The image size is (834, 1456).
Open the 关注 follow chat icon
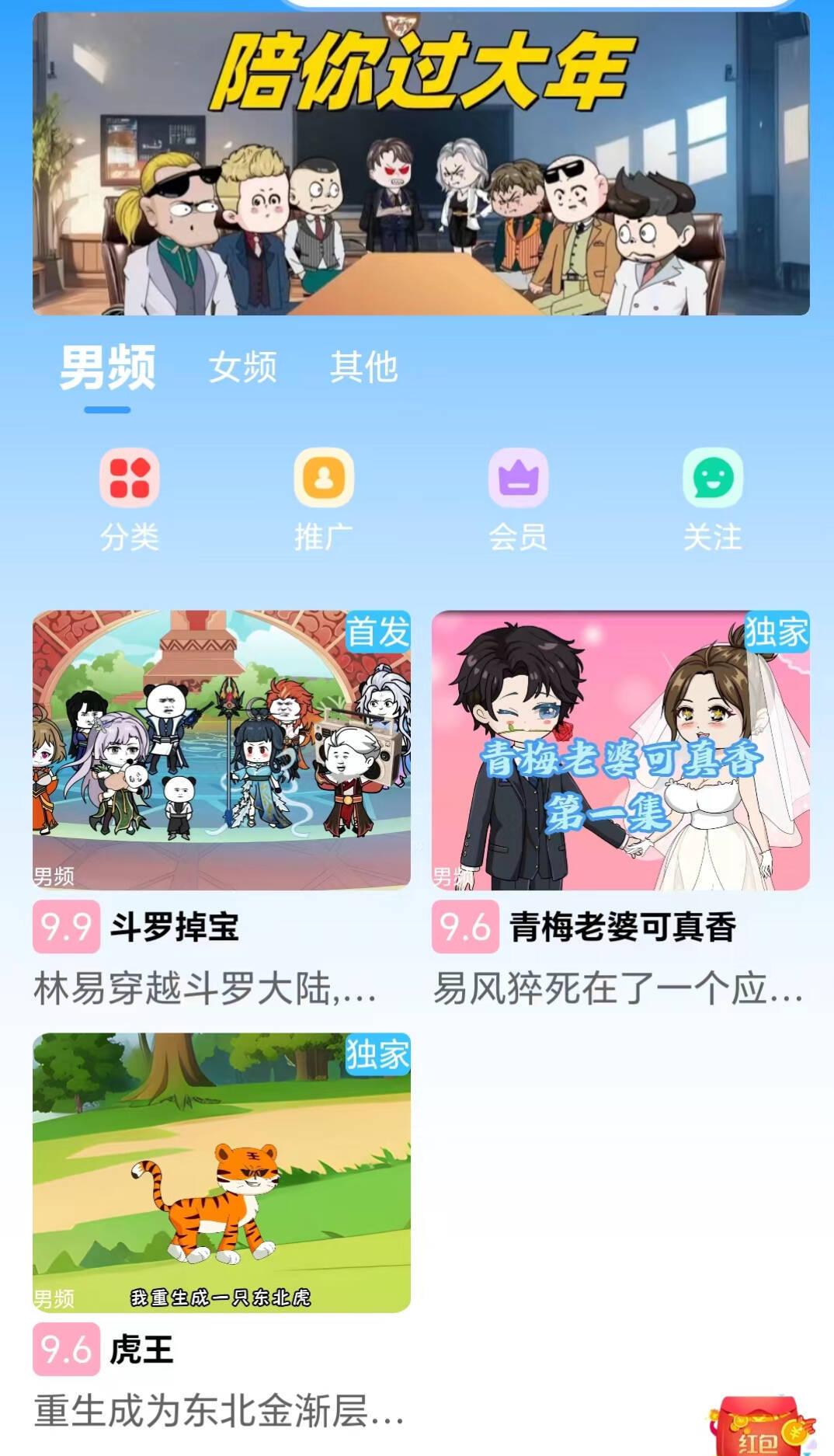click(x=710, y=480)
